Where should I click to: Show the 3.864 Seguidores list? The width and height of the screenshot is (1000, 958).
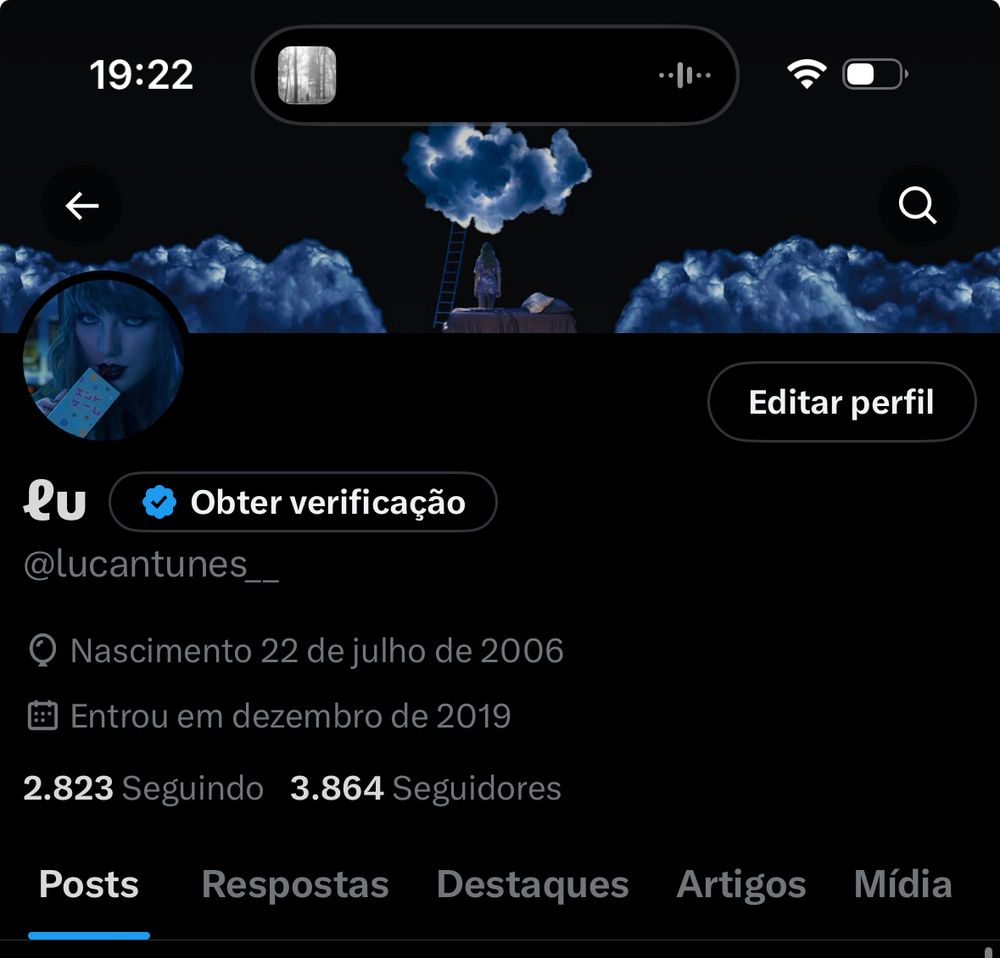[425, 788]
